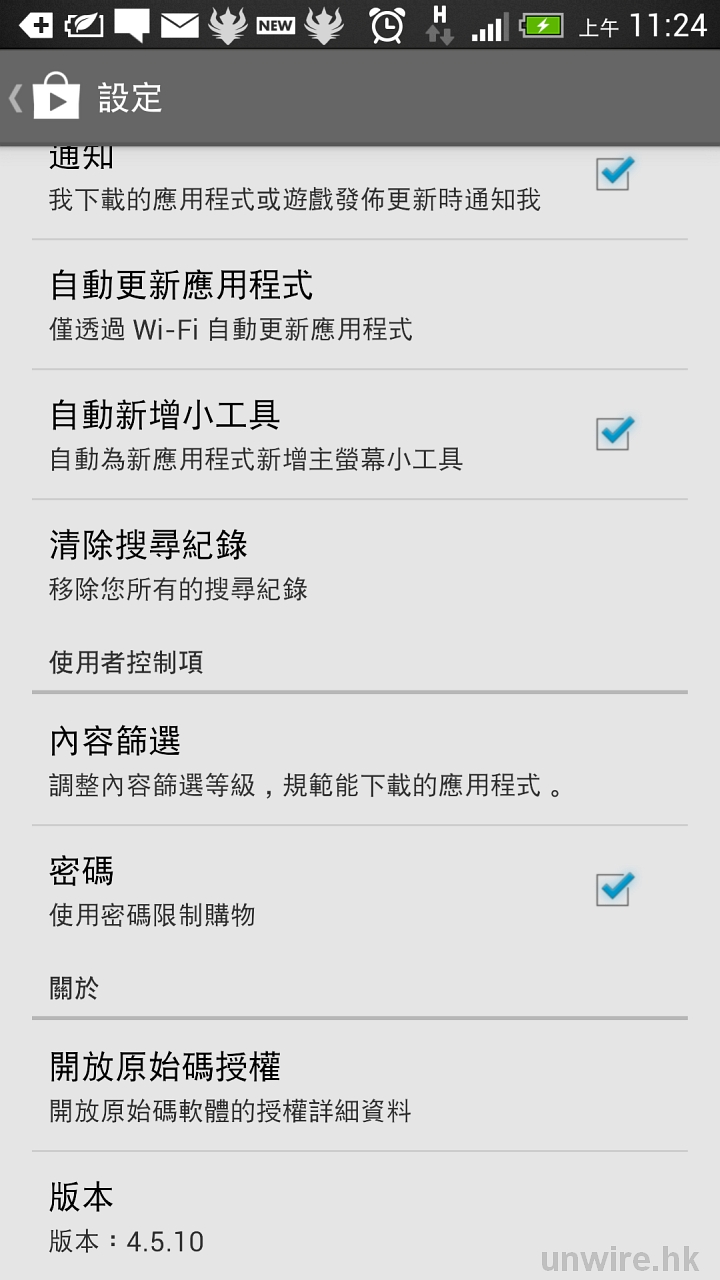Screen dimensions: 720x1280
Task: Open 內容篩選 content filtering
Action: [360, 760]
